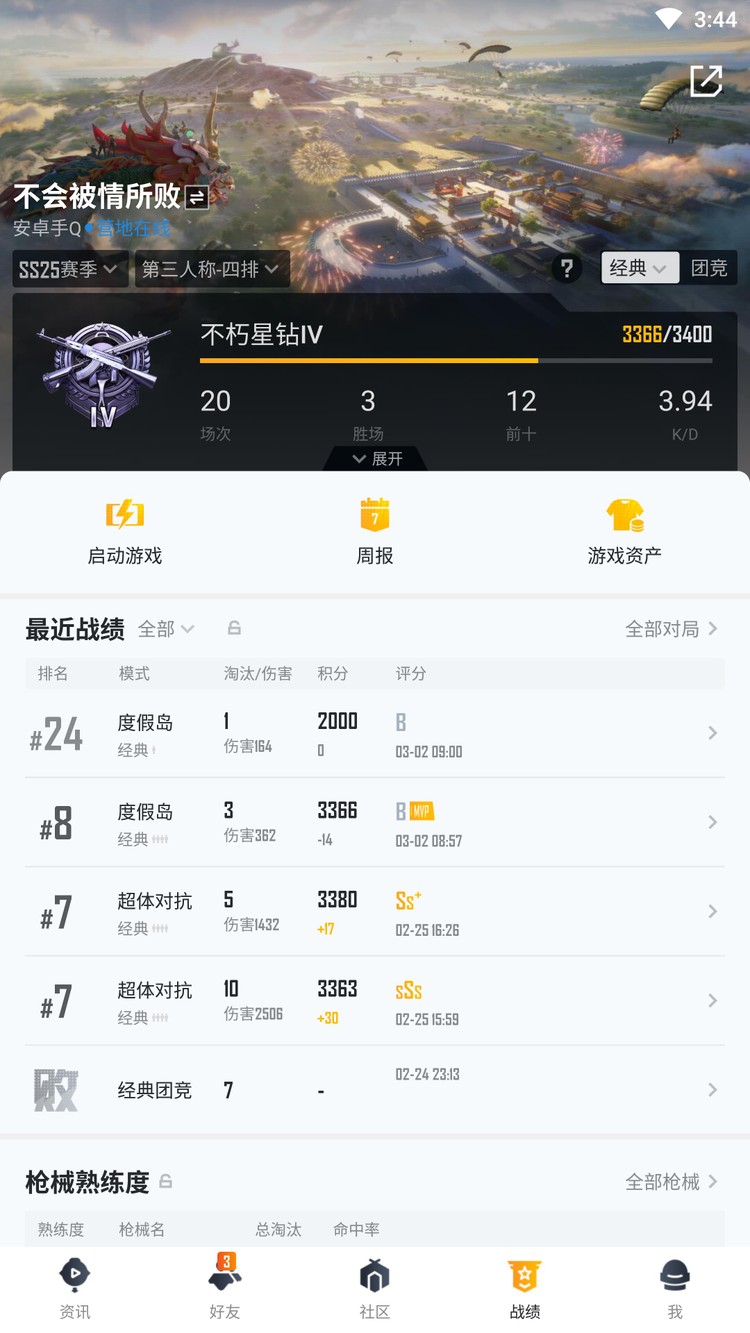Switch account via icon beside the nickname
The width and height of the screenshot is (750, 1333).
[197, 197]
